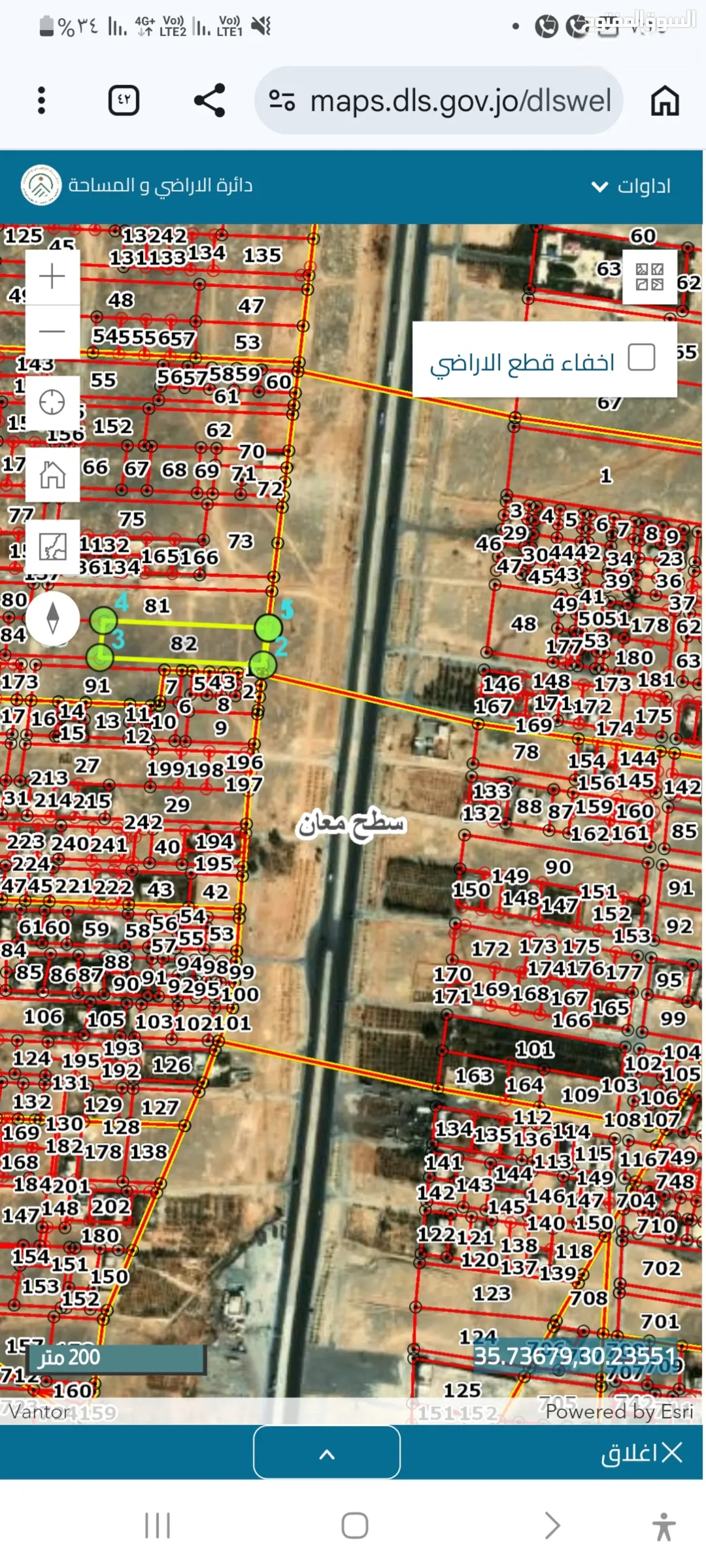Close the panel with اغلاق

coord(641,1452)
